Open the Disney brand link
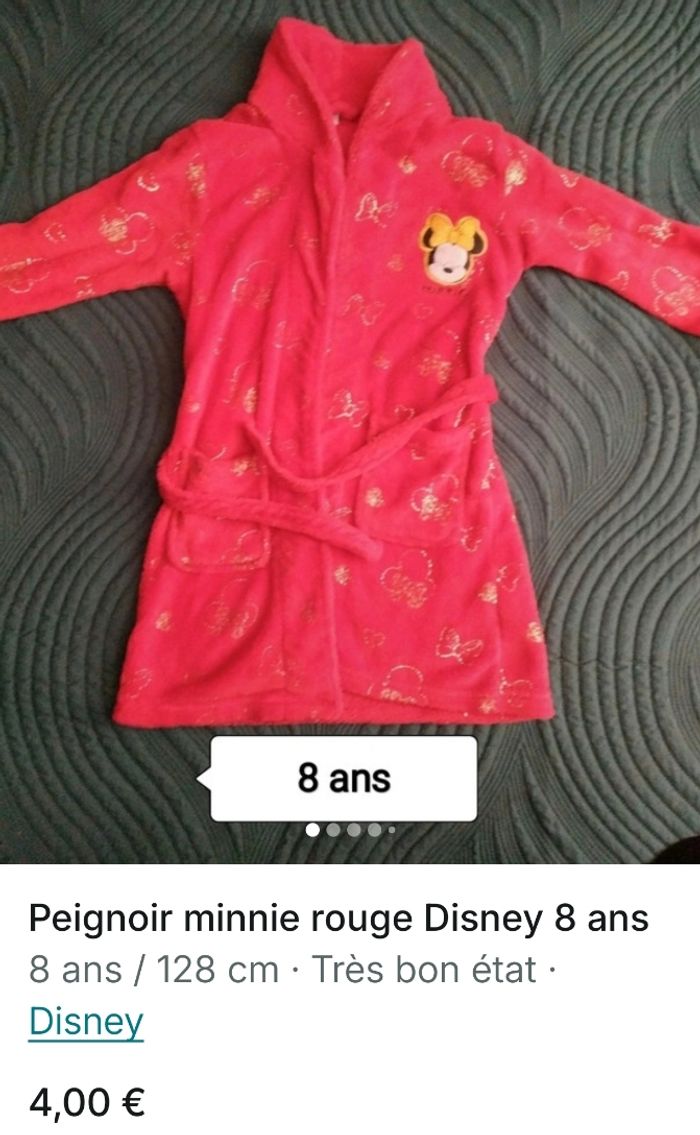 tap(86, 1022)
